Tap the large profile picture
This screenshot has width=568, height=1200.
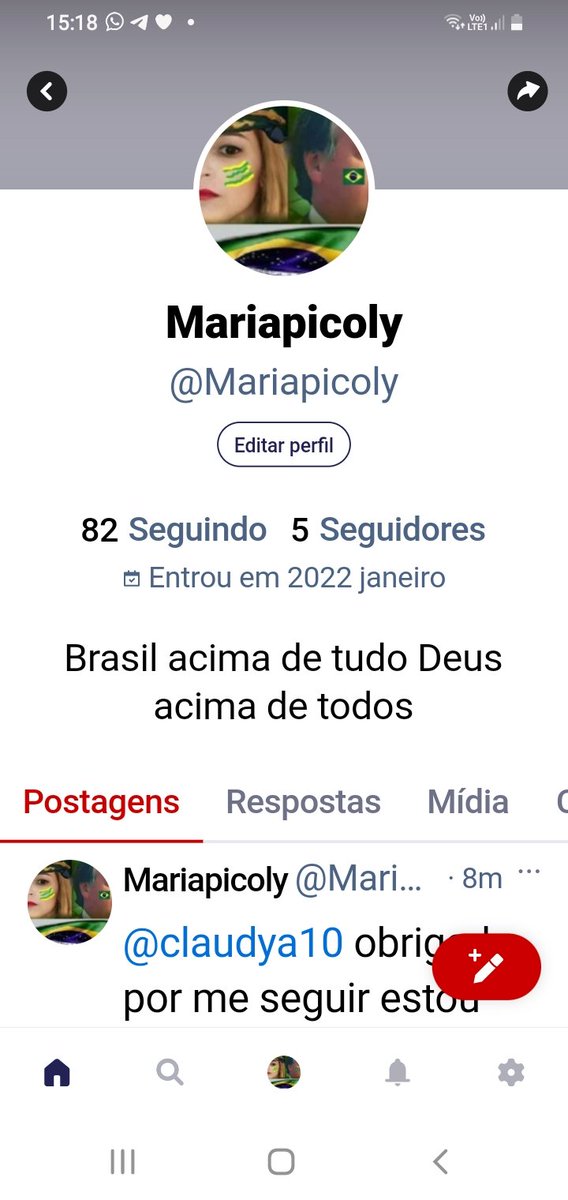284,190
